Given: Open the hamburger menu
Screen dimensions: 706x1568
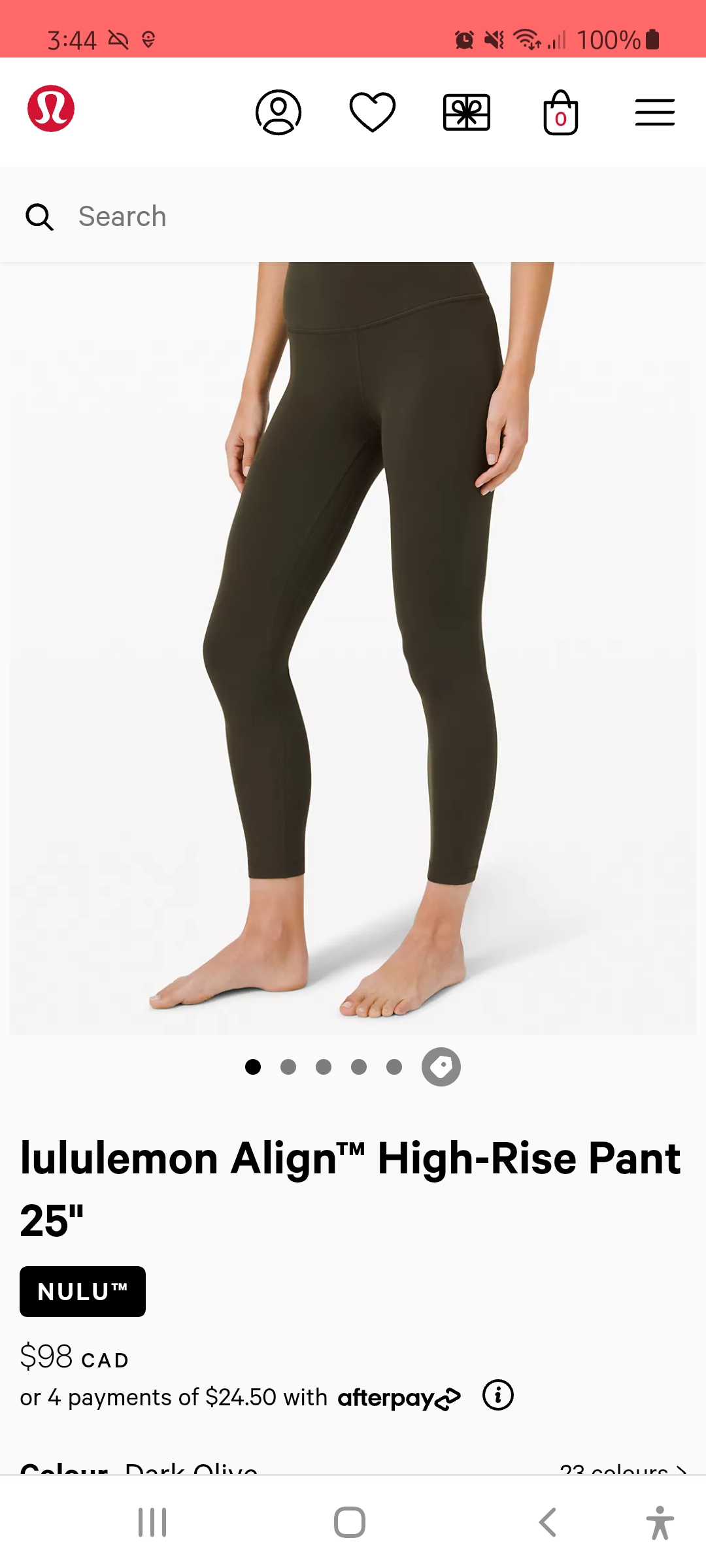Looking at the screenshot, I should (655, 112).
